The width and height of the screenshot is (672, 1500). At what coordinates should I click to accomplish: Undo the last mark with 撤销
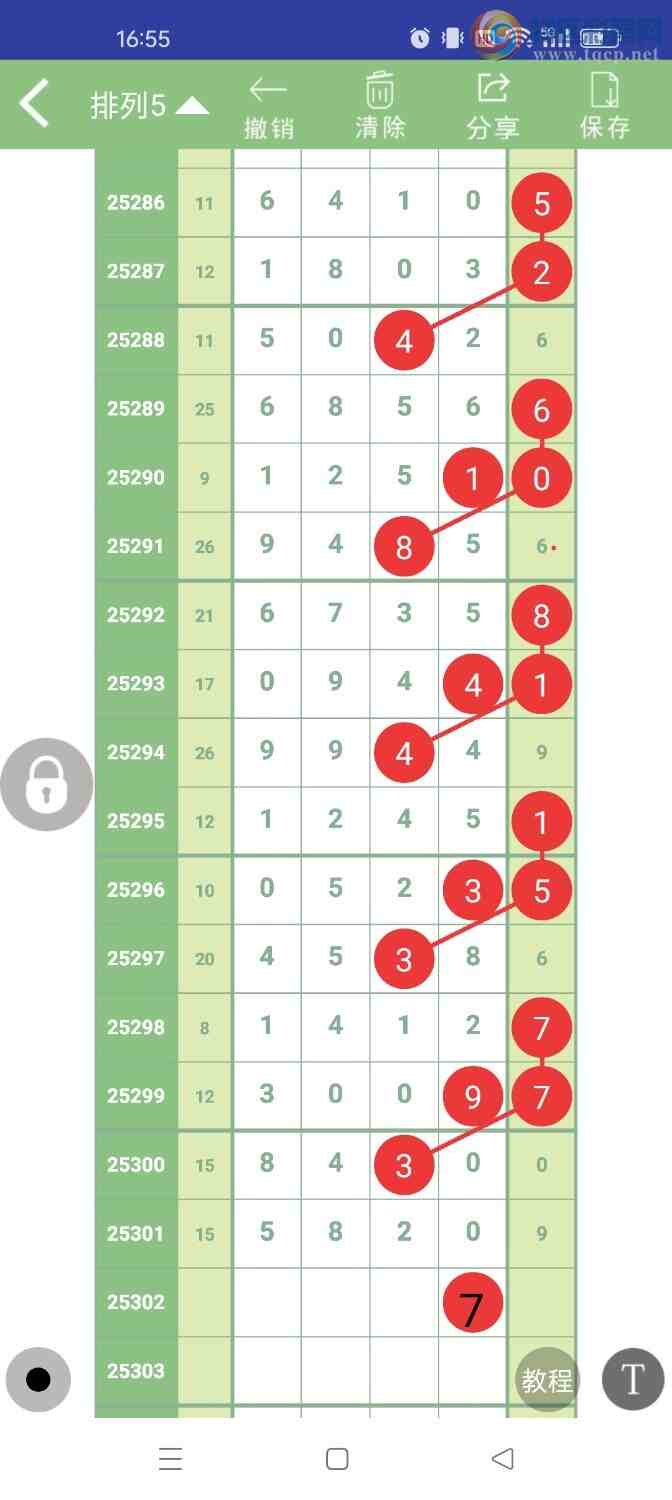268,106
